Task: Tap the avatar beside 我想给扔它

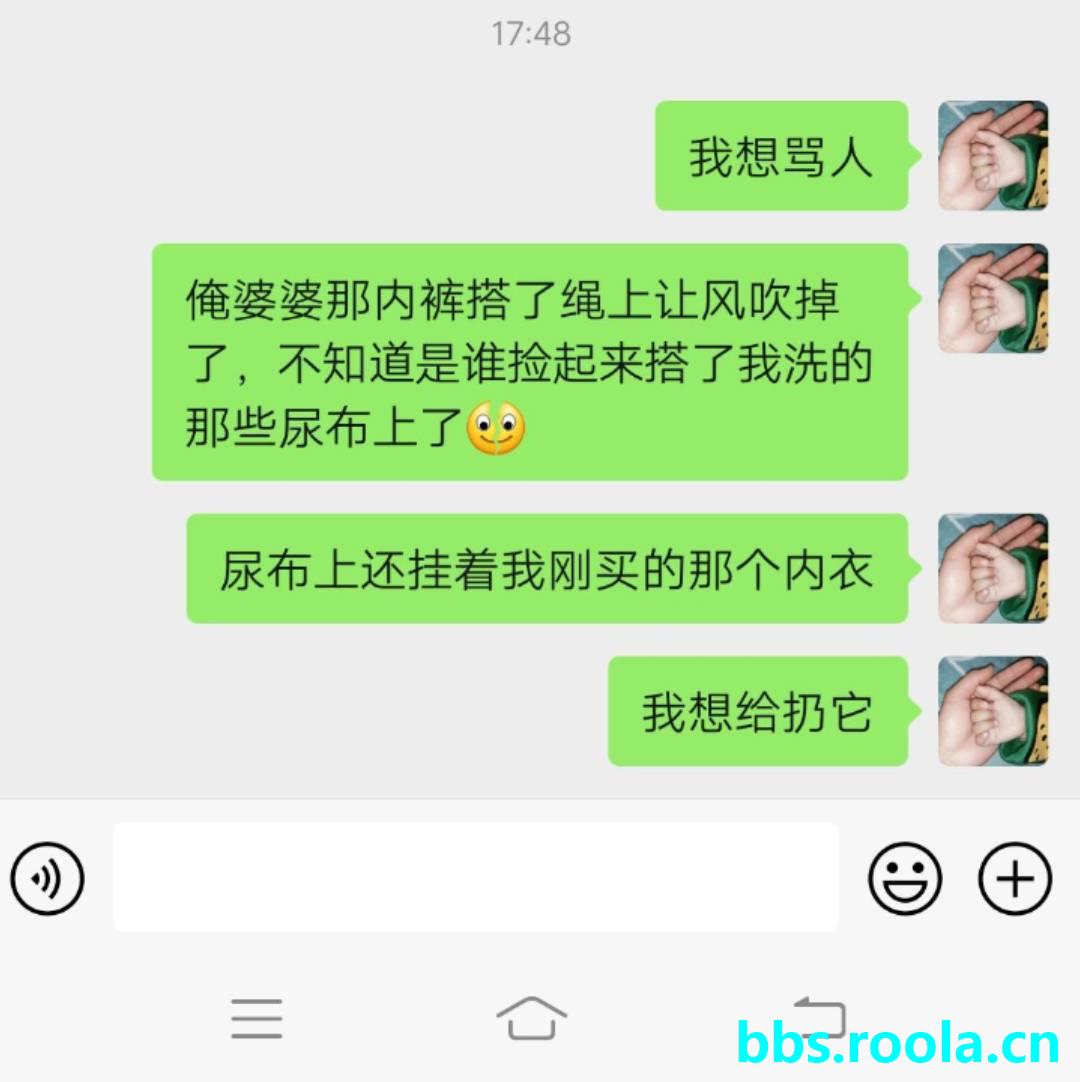Action: (x=992, y=711)
